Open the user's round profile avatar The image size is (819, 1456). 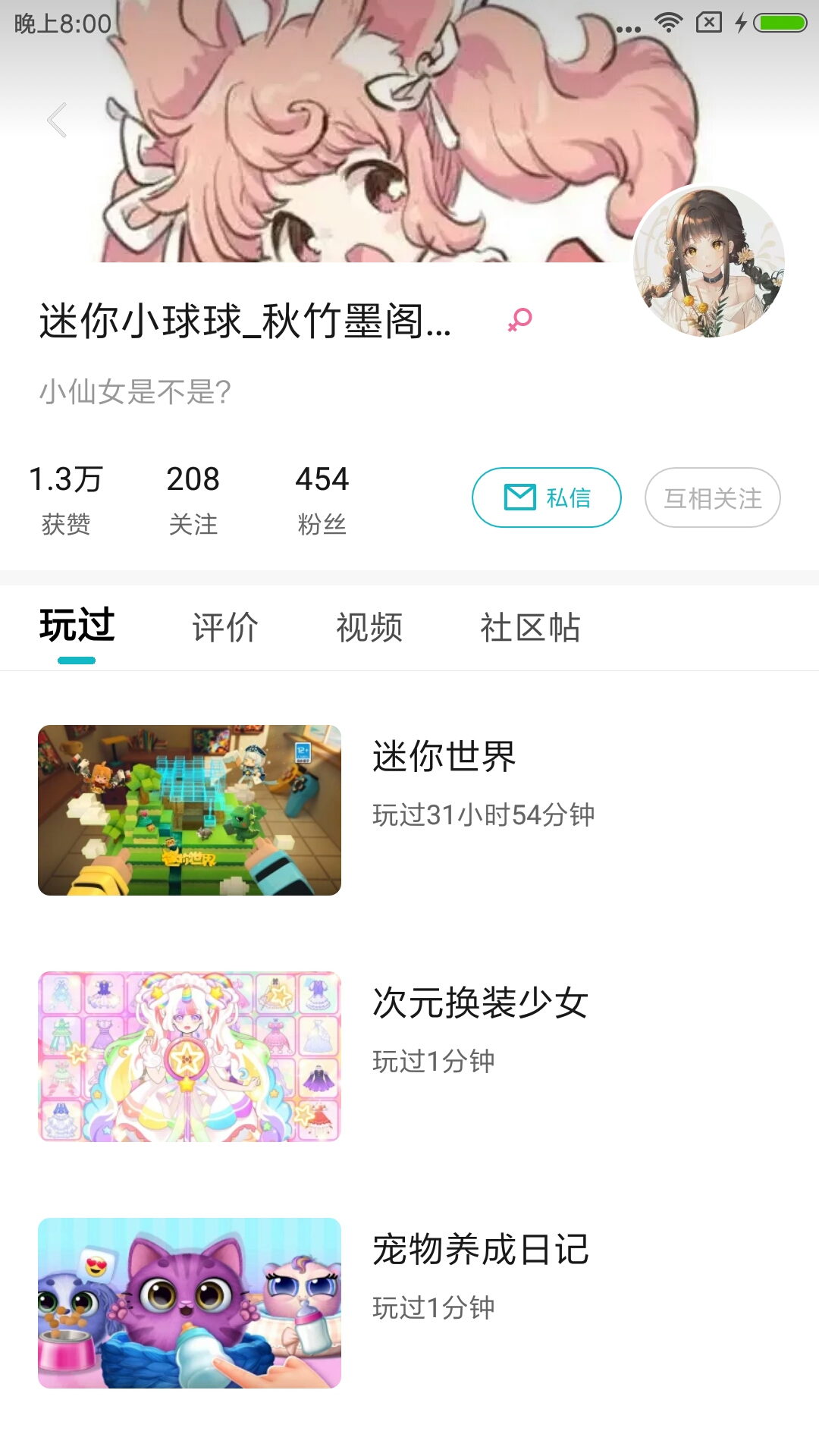coord(708,262)
